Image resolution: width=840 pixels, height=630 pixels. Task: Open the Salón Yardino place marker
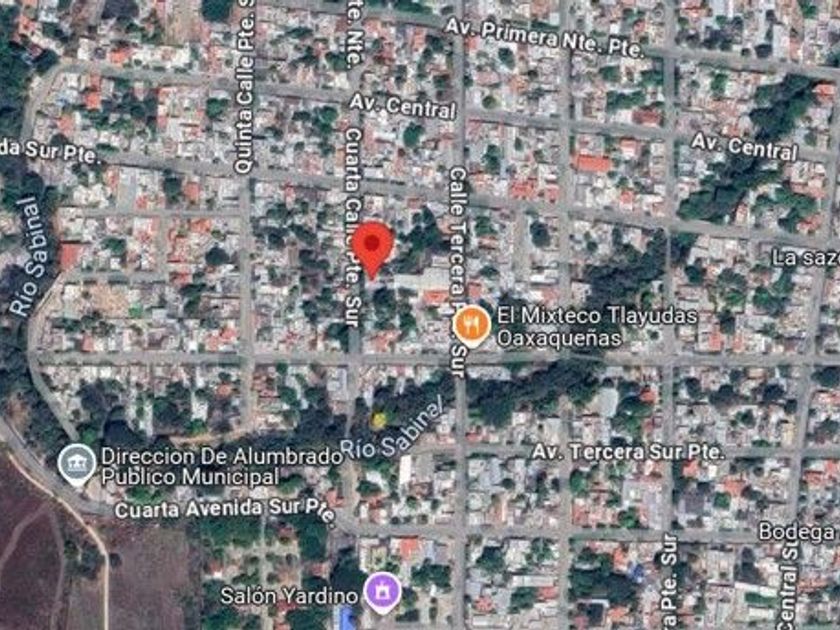point(382,592)
